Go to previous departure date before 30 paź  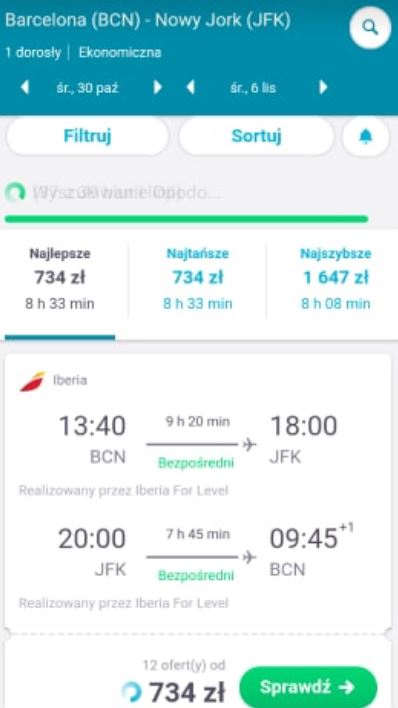tap(25, 87)
